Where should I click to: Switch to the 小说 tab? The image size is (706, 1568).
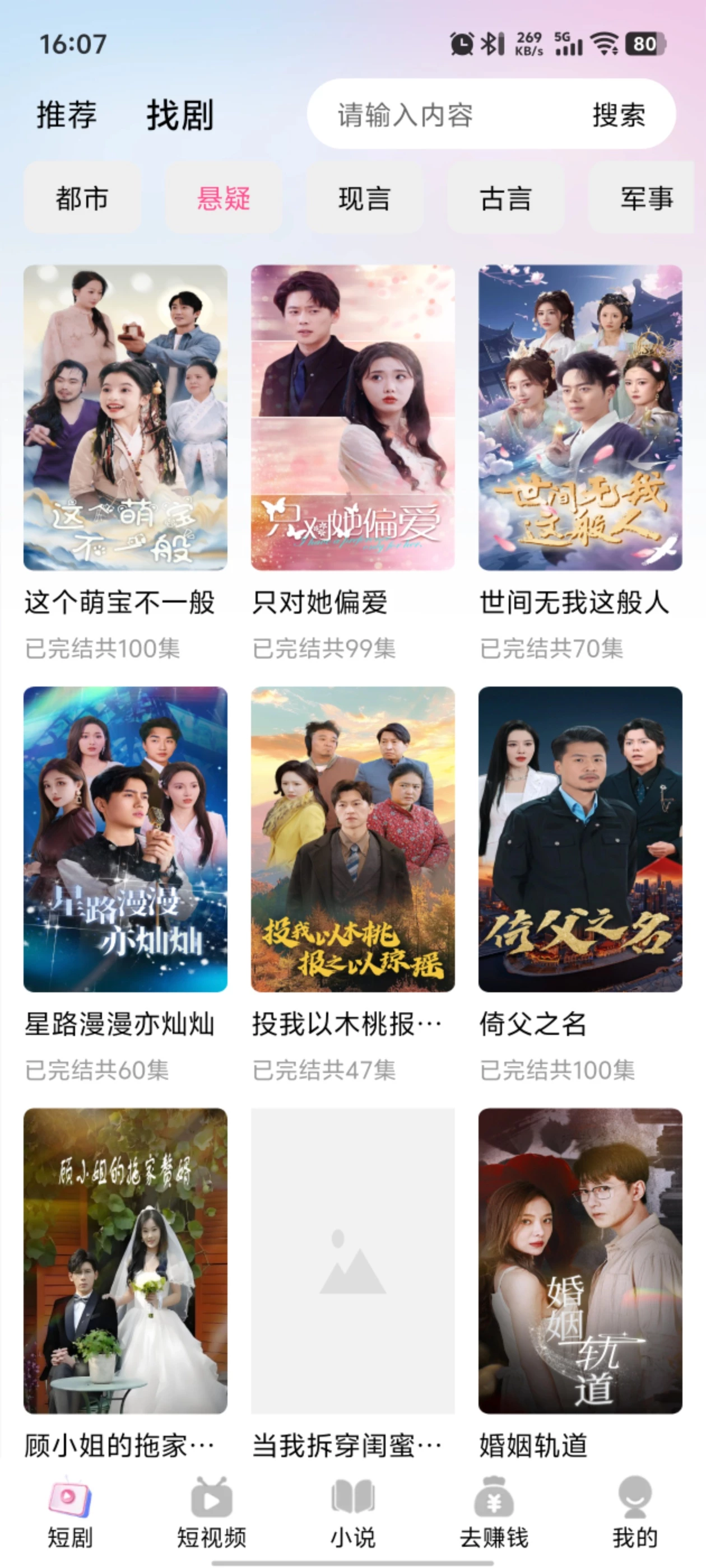point(352,1512)
